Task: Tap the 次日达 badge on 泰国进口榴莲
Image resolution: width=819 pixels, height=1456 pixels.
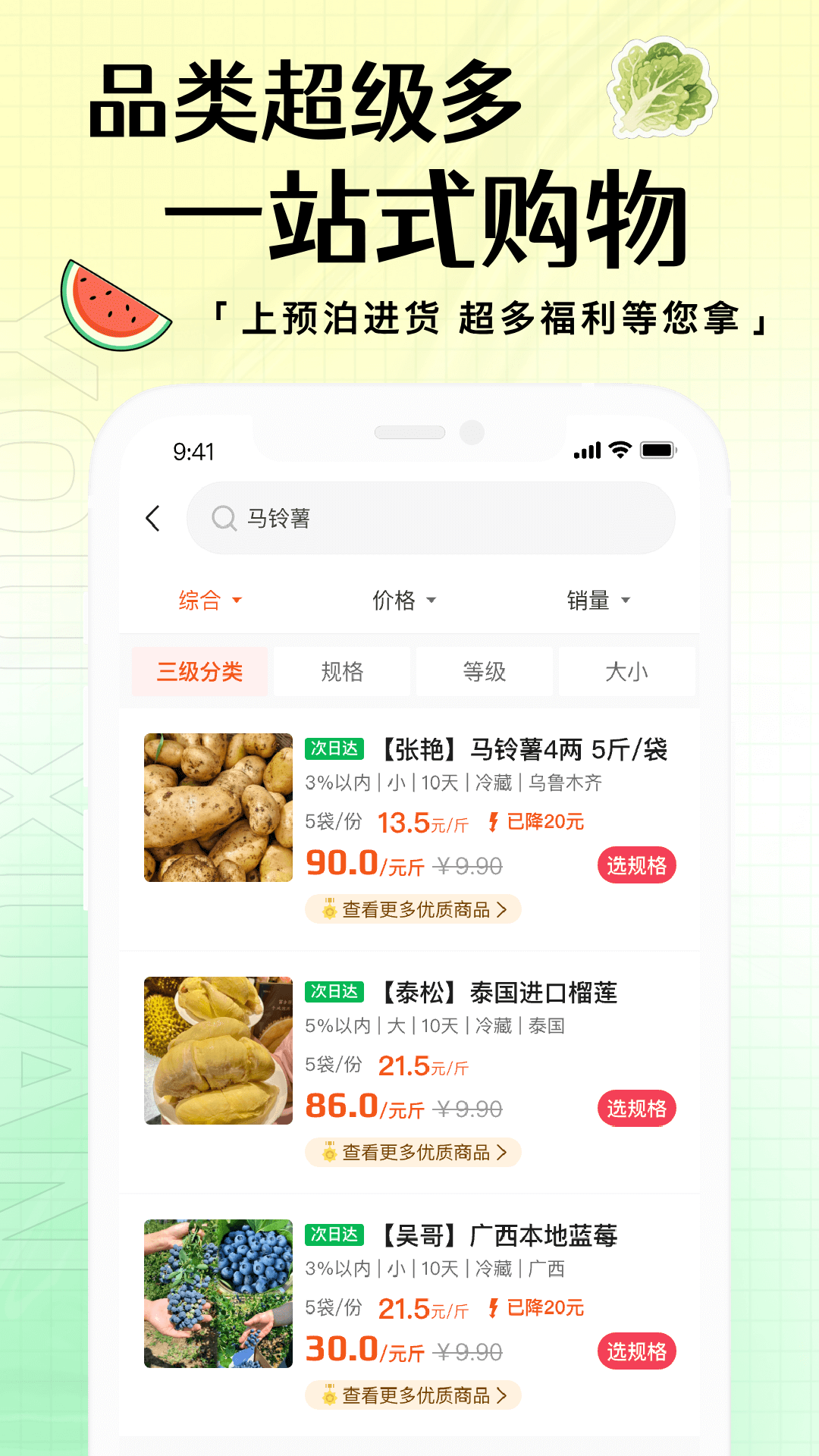Action: point(334,993)
